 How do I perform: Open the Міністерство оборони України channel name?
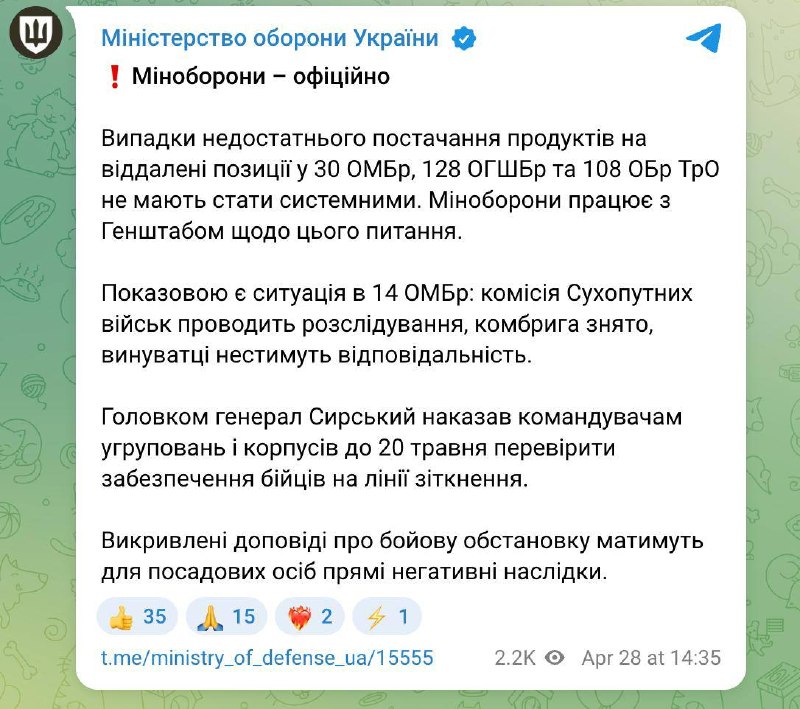click(x=270, y=39)
